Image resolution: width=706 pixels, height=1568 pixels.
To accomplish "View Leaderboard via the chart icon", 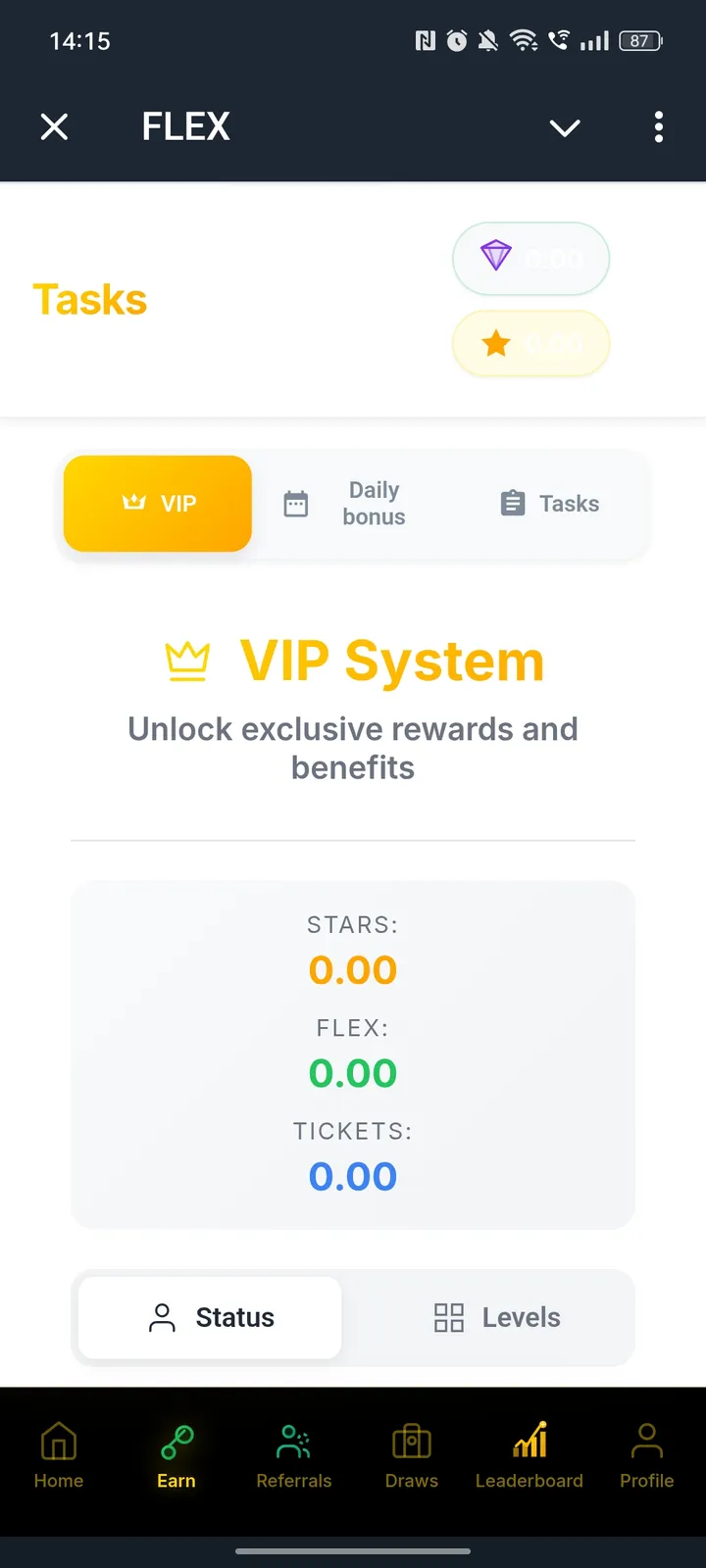I will [529, 1441].
